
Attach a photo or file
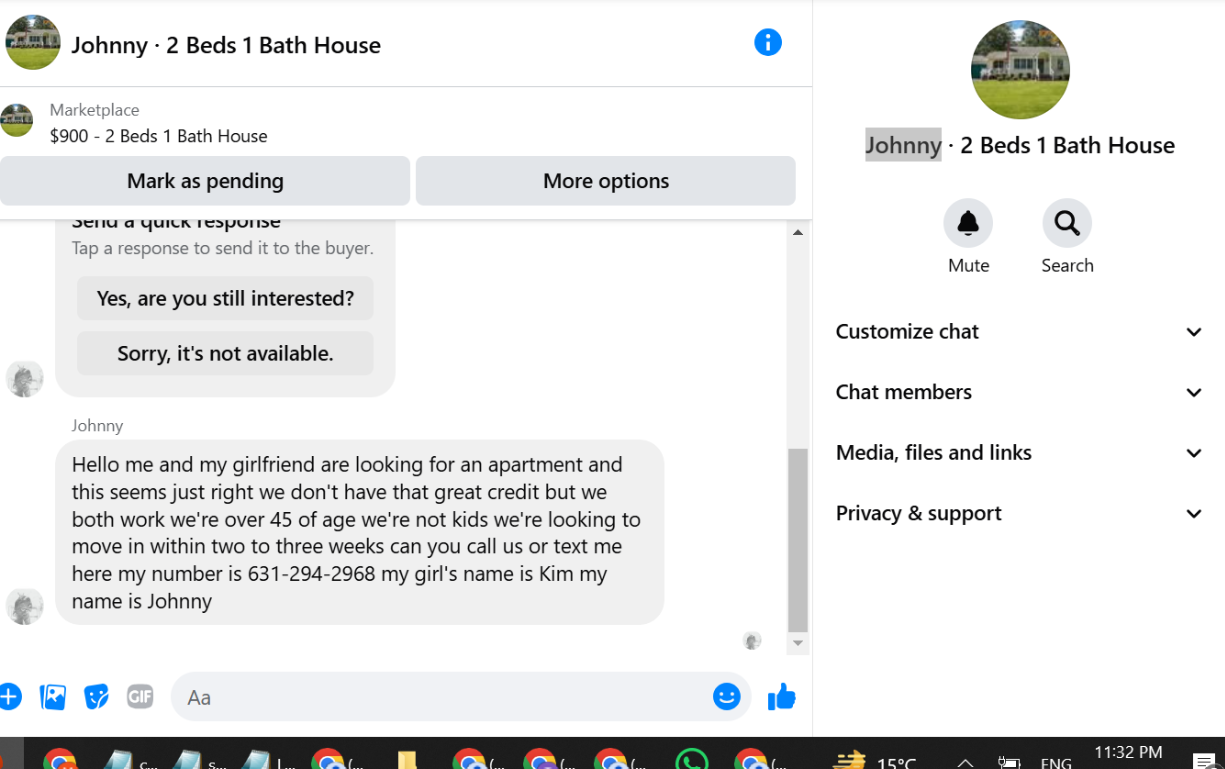[53, 697]
